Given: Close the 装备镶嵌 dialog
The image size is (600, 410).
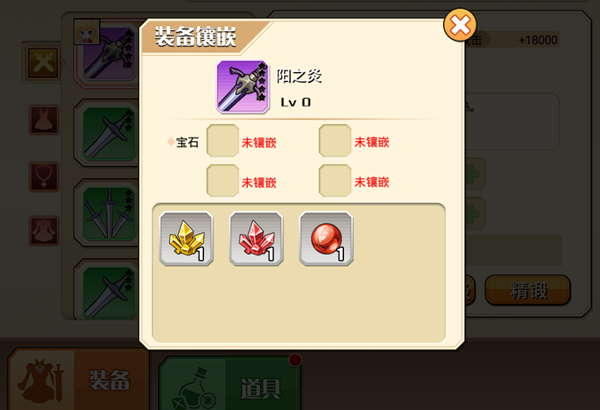Looking at the screenshot, I should [459, 25].
